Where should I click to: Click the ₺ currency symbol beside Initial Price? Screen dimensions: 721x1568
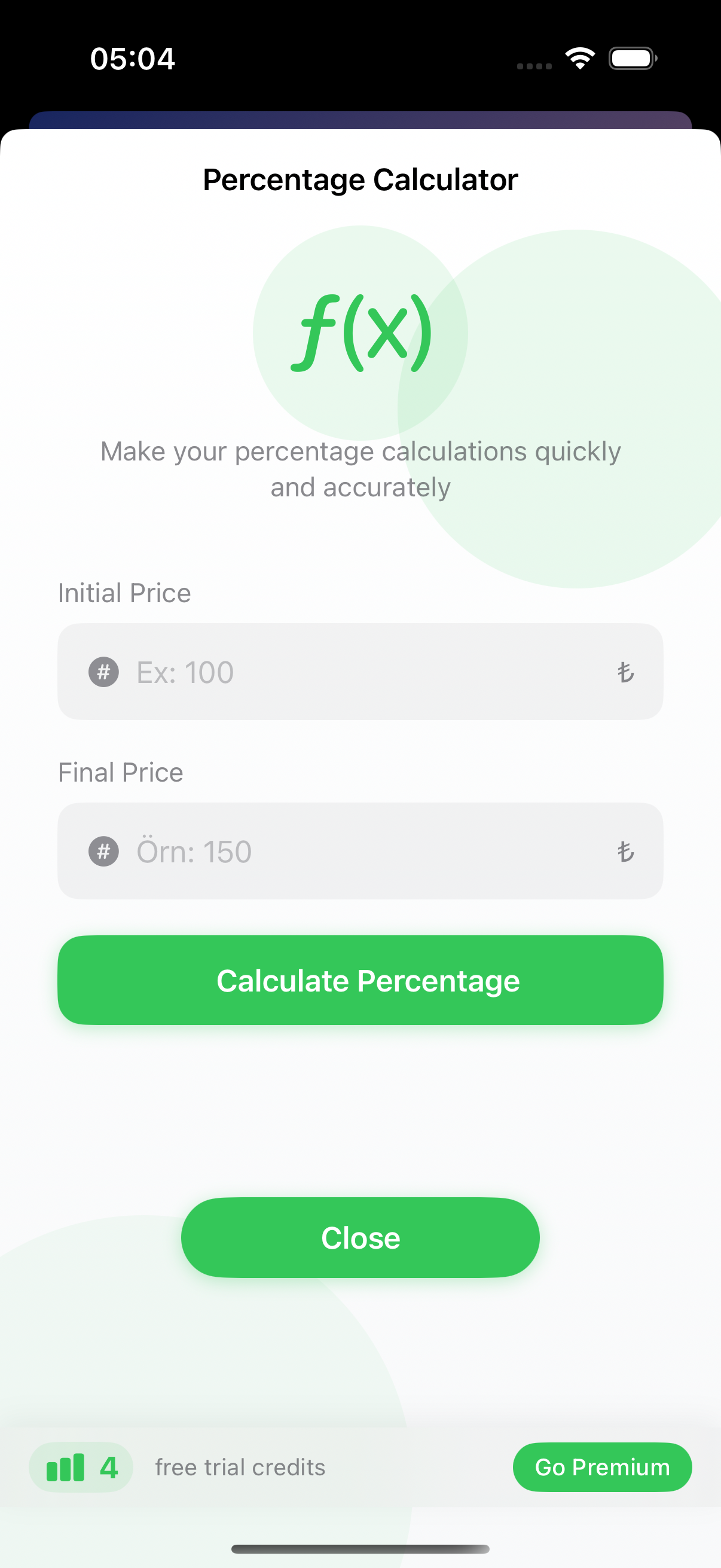tap(625, 672)
